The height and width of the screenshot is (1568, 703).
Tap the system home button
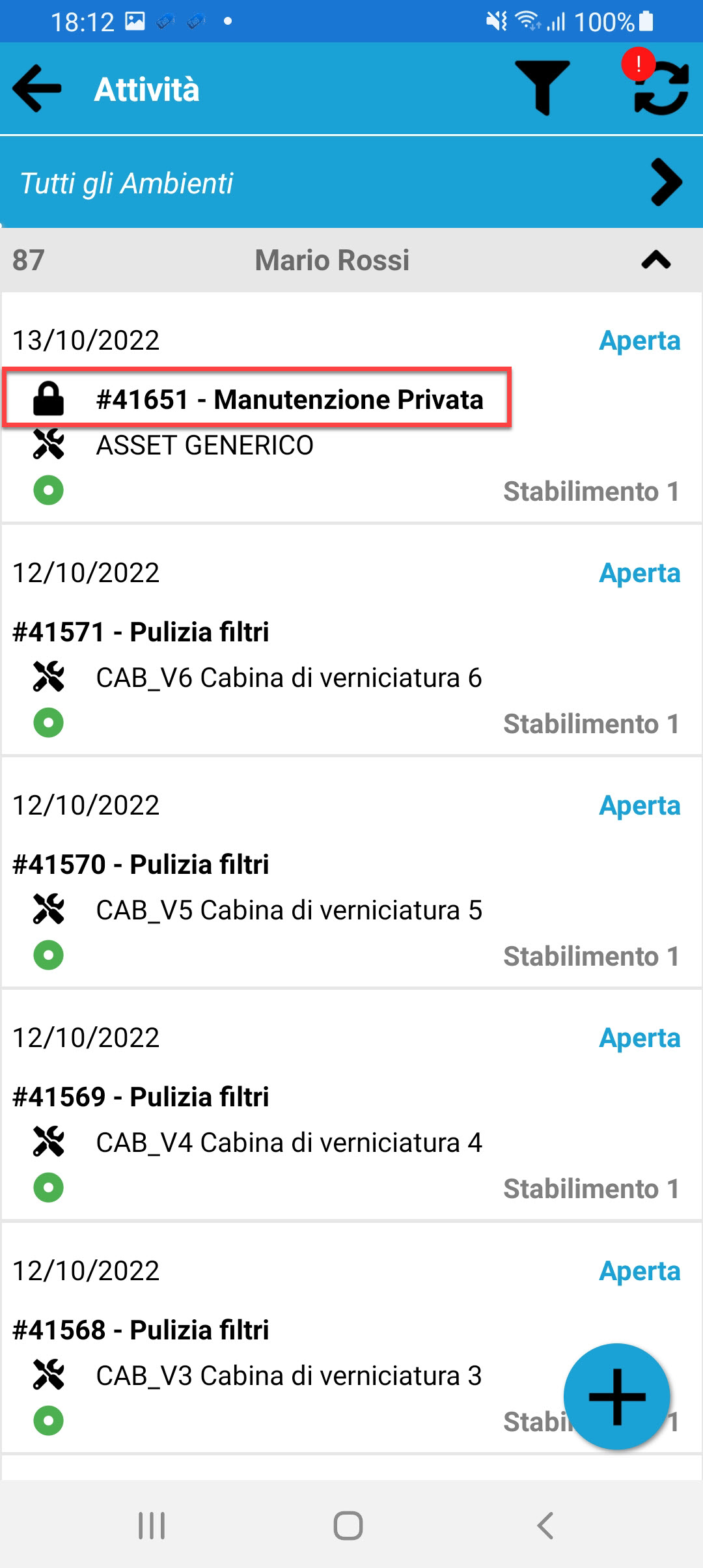[348, 1525]
